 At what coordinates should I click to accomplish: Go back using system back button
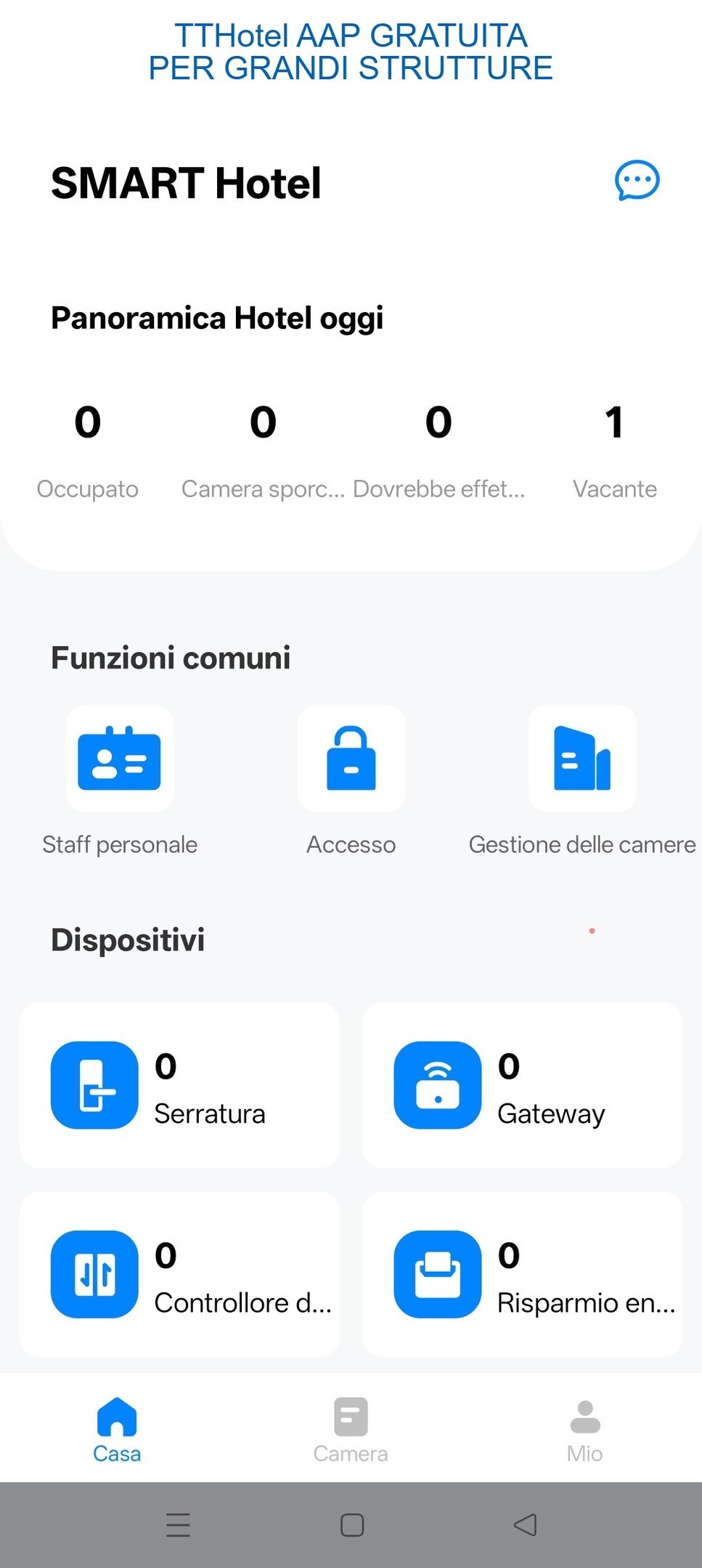pyautogui.click(x=525, y=1524)
